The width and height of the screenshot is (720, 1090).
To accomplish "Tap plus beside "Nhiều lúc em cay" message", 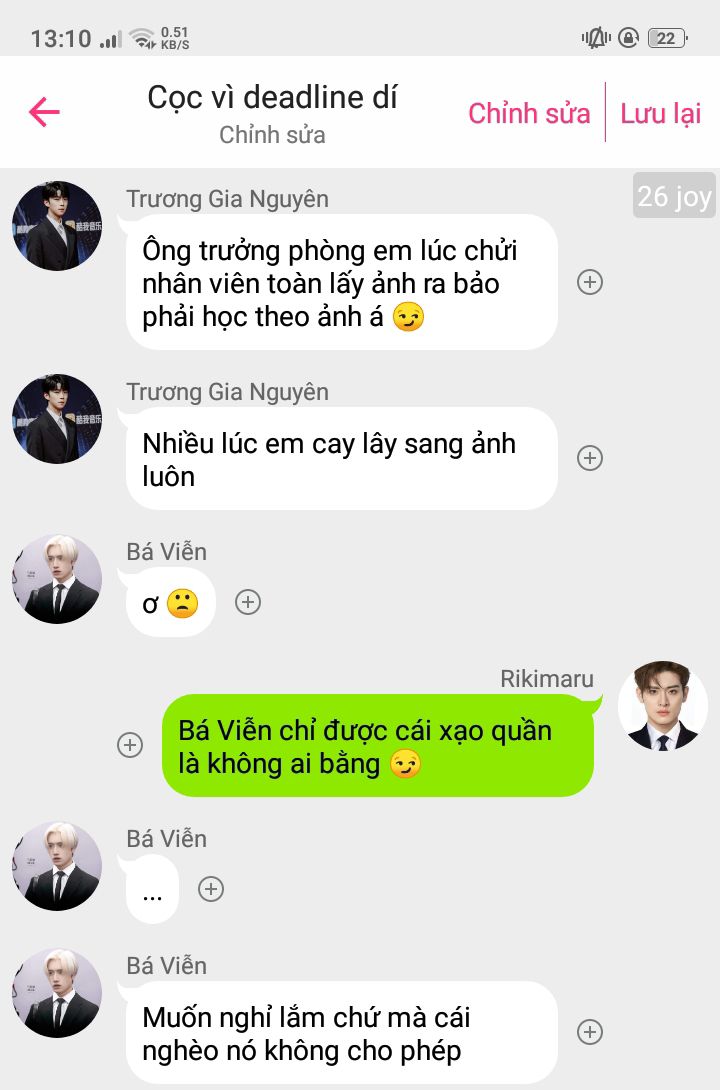I will (x=590, y=458).
